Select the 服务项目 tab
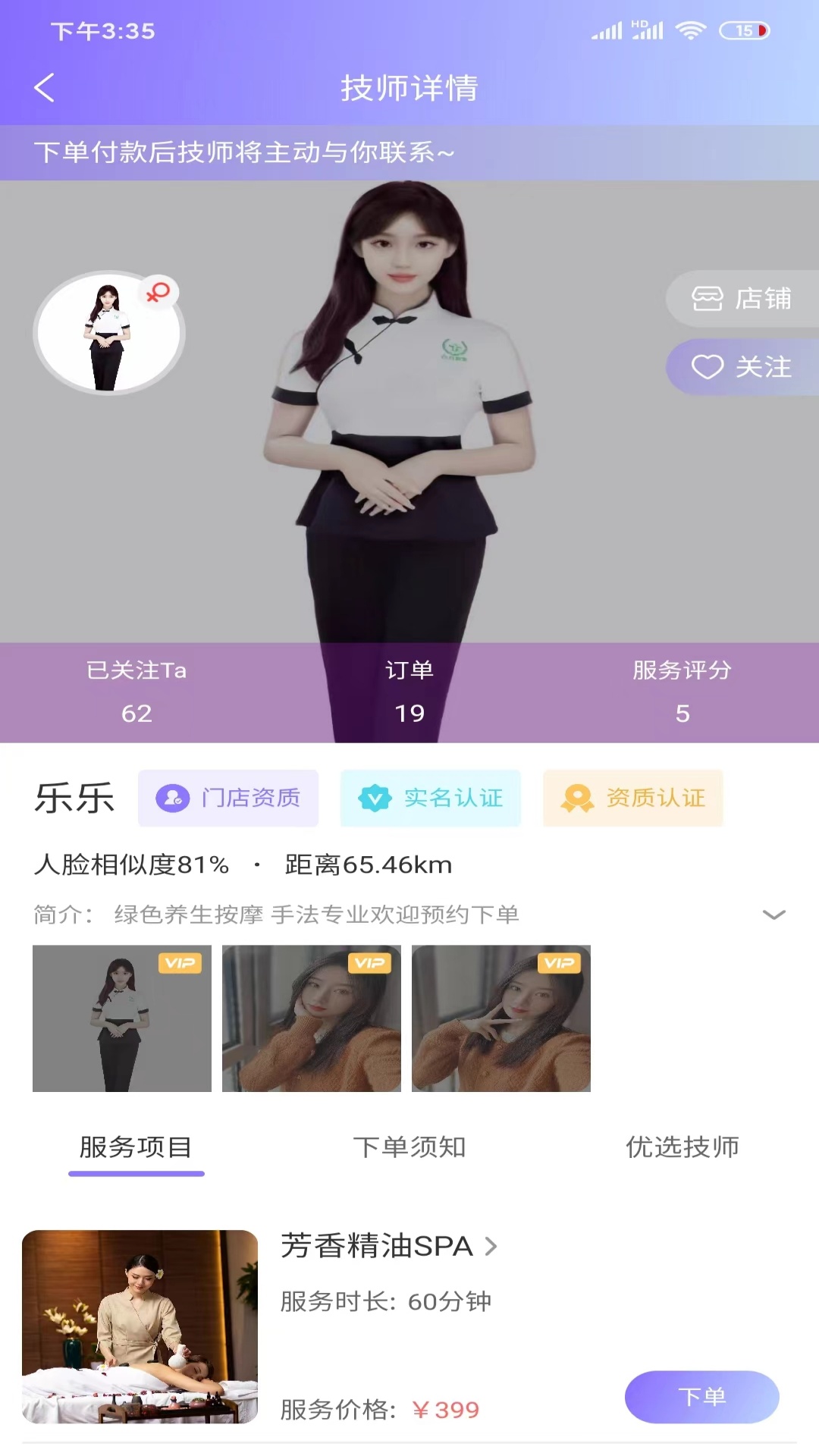Viewport: 819px width, 1456px height. 136,1147
